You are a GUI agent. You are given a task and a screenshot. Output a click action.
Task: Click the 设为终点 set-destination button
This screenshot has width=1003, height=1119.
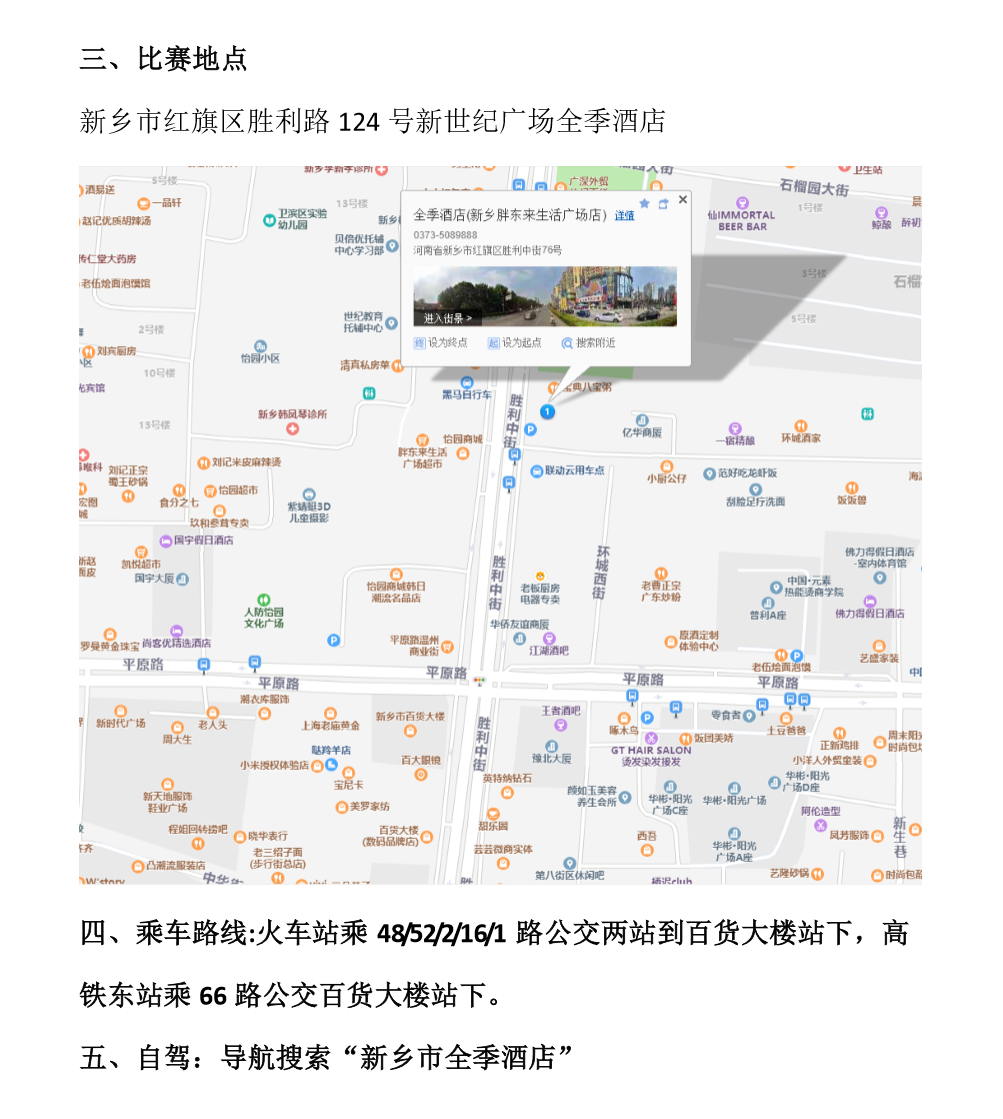pyautogui.click(x=442, y=341)
